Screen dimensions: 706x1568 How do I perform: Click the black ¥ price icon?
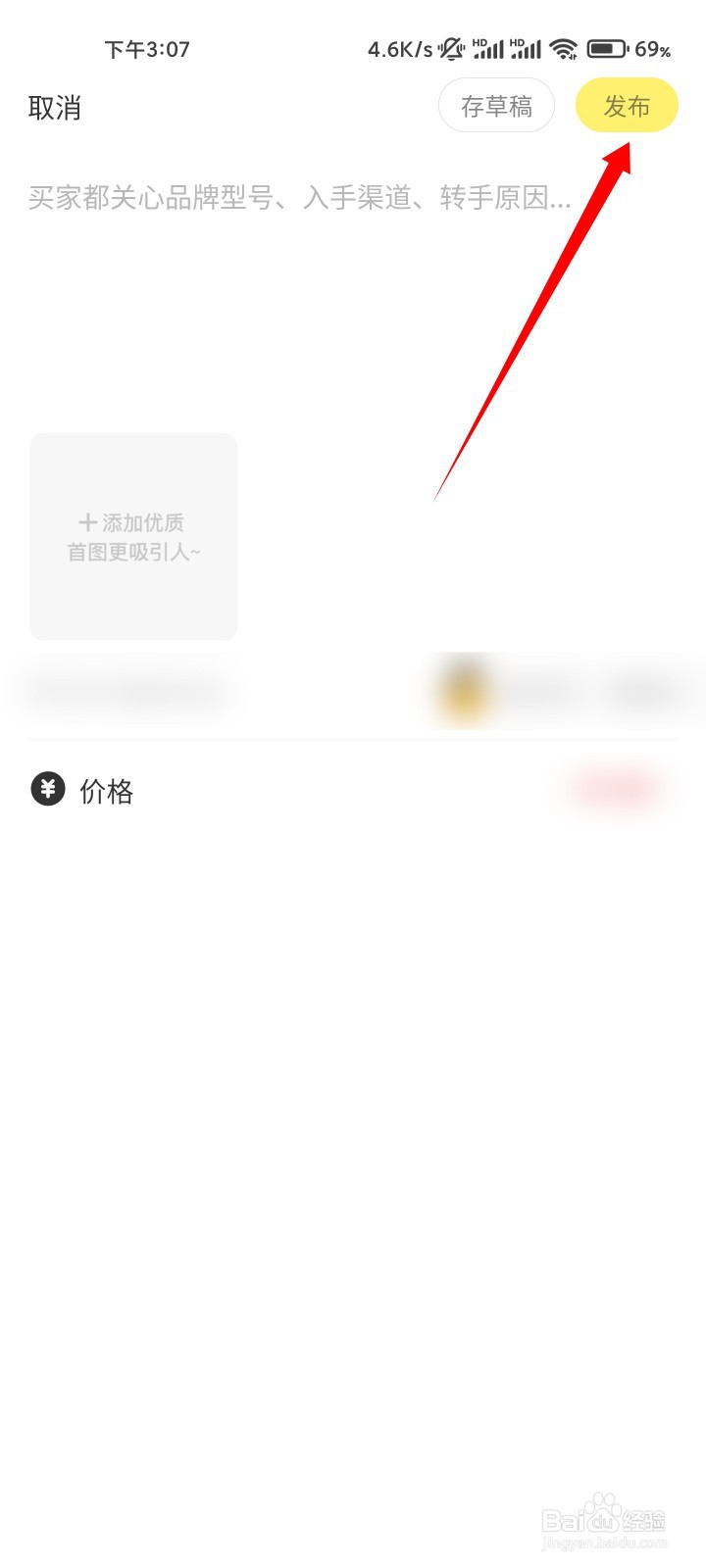(47, 790)
